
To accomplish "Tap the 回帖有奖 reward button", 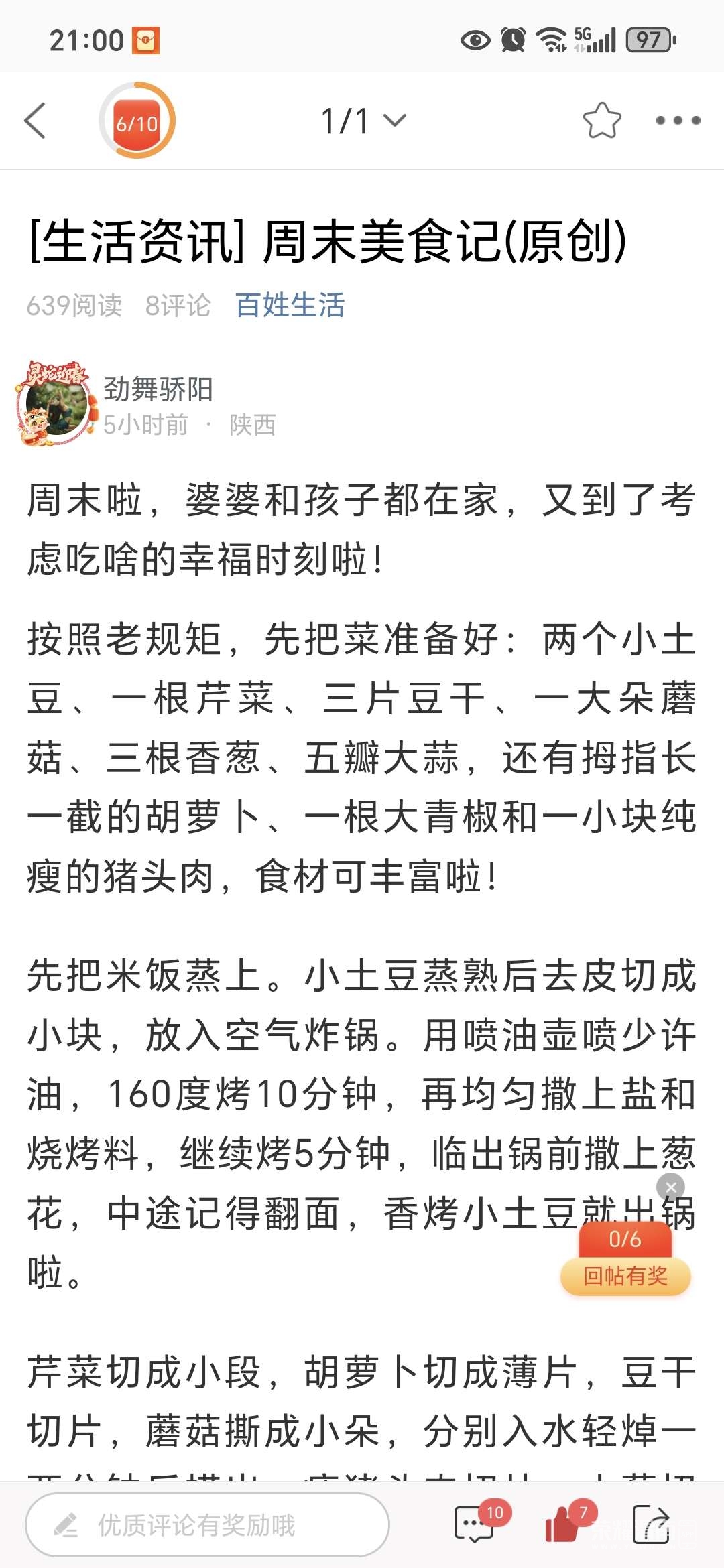I will click(625, 1275).
